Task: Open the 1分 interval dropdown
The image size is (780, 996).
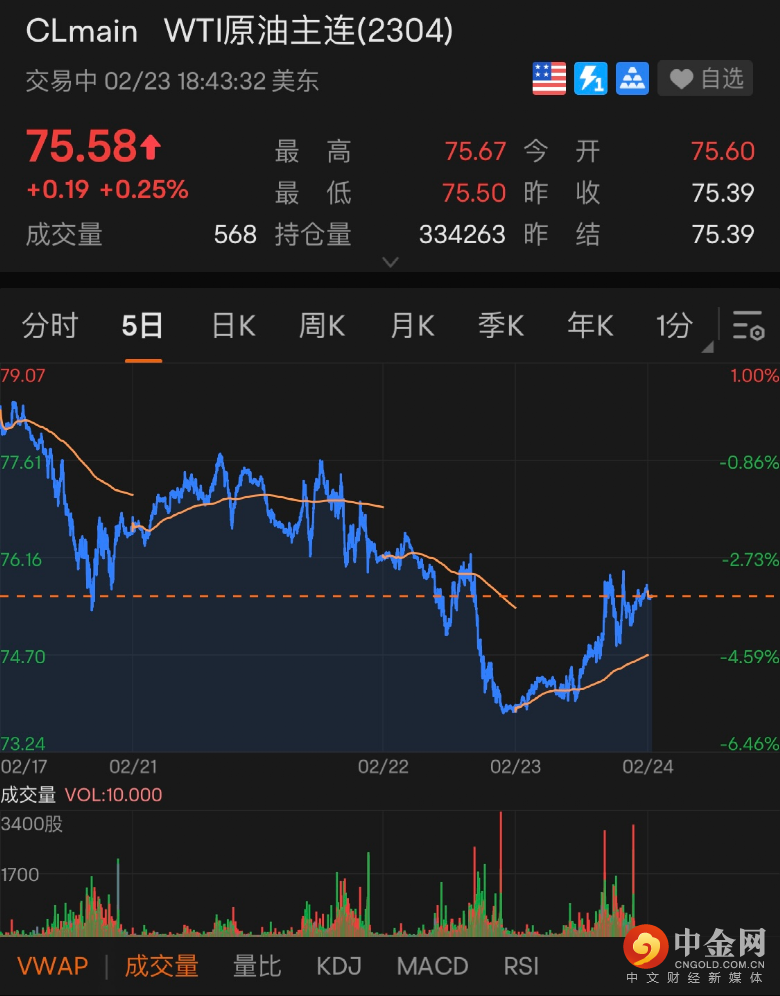Action: [677, 325]
